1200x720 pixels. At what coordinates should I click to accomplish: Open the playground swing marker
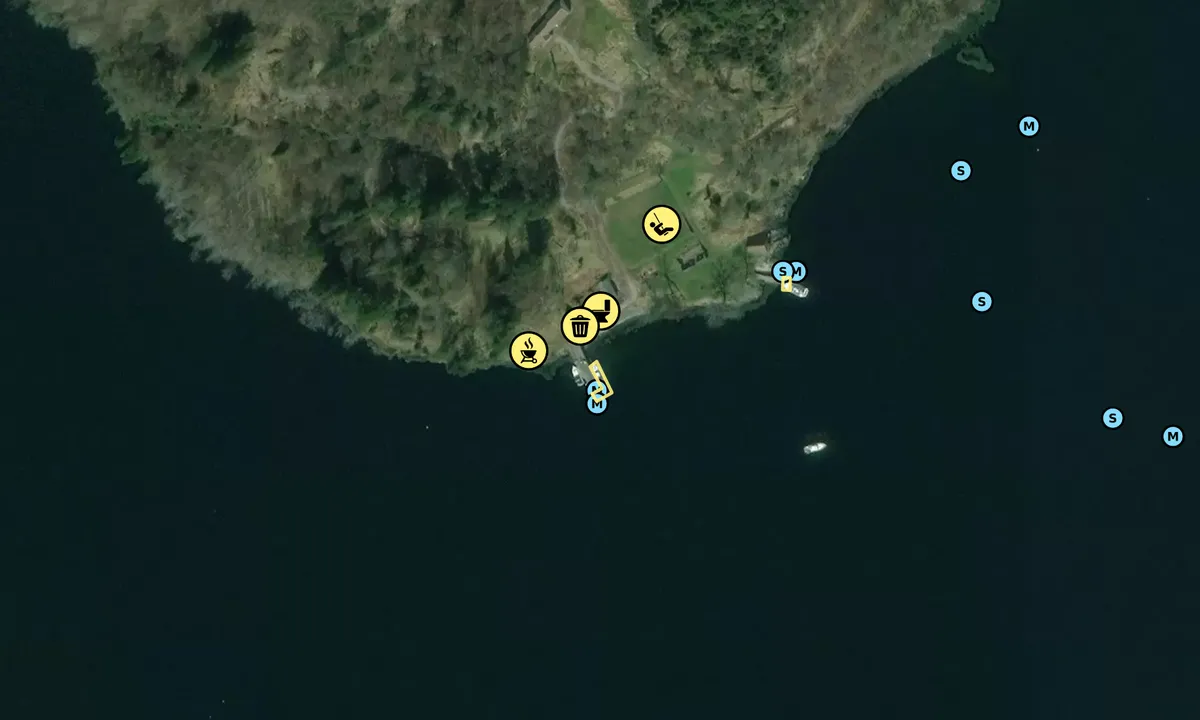click(661, 224)
